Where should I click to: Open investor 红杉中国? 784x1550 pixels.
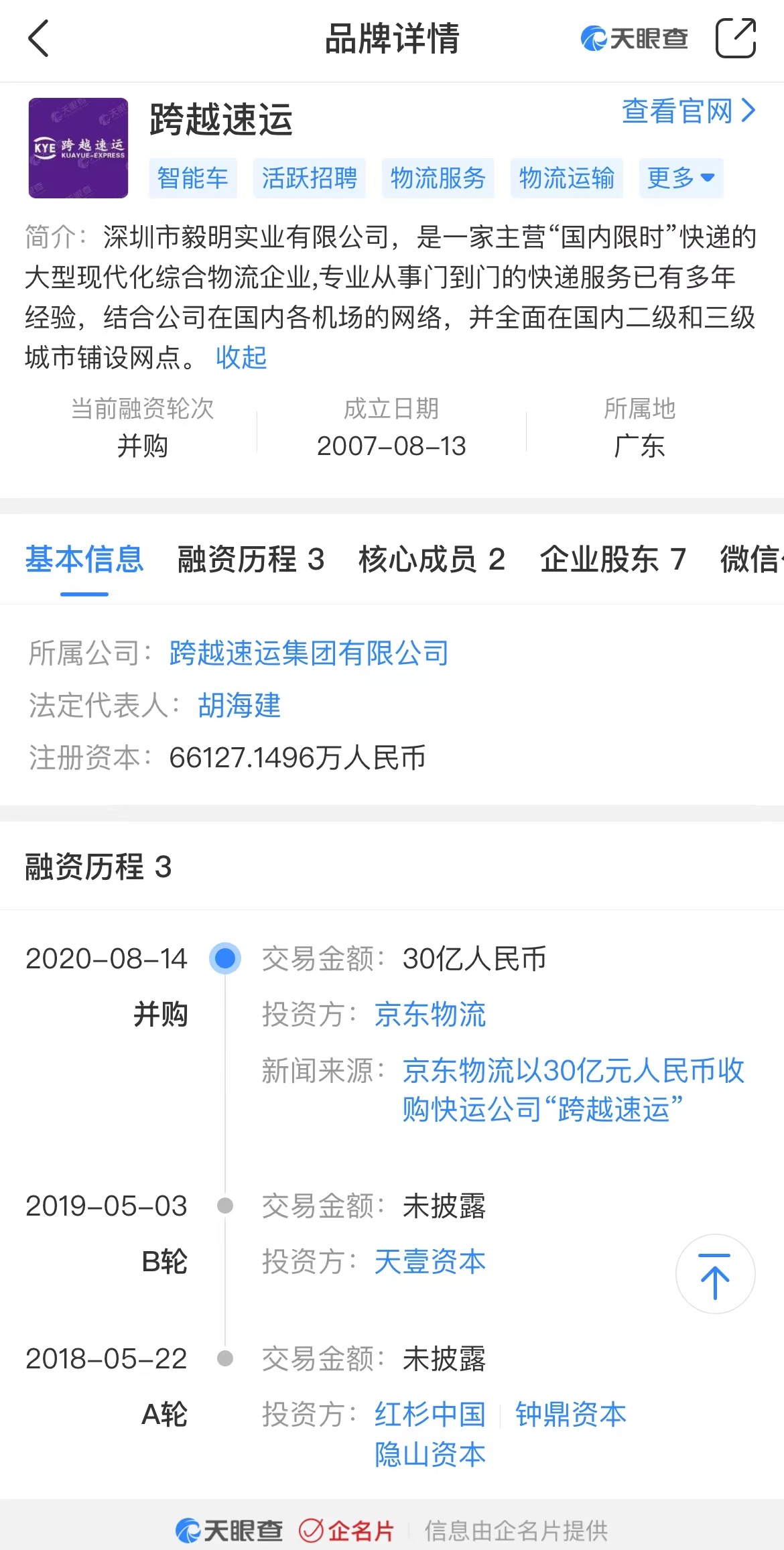click(x=430, y=1415)
